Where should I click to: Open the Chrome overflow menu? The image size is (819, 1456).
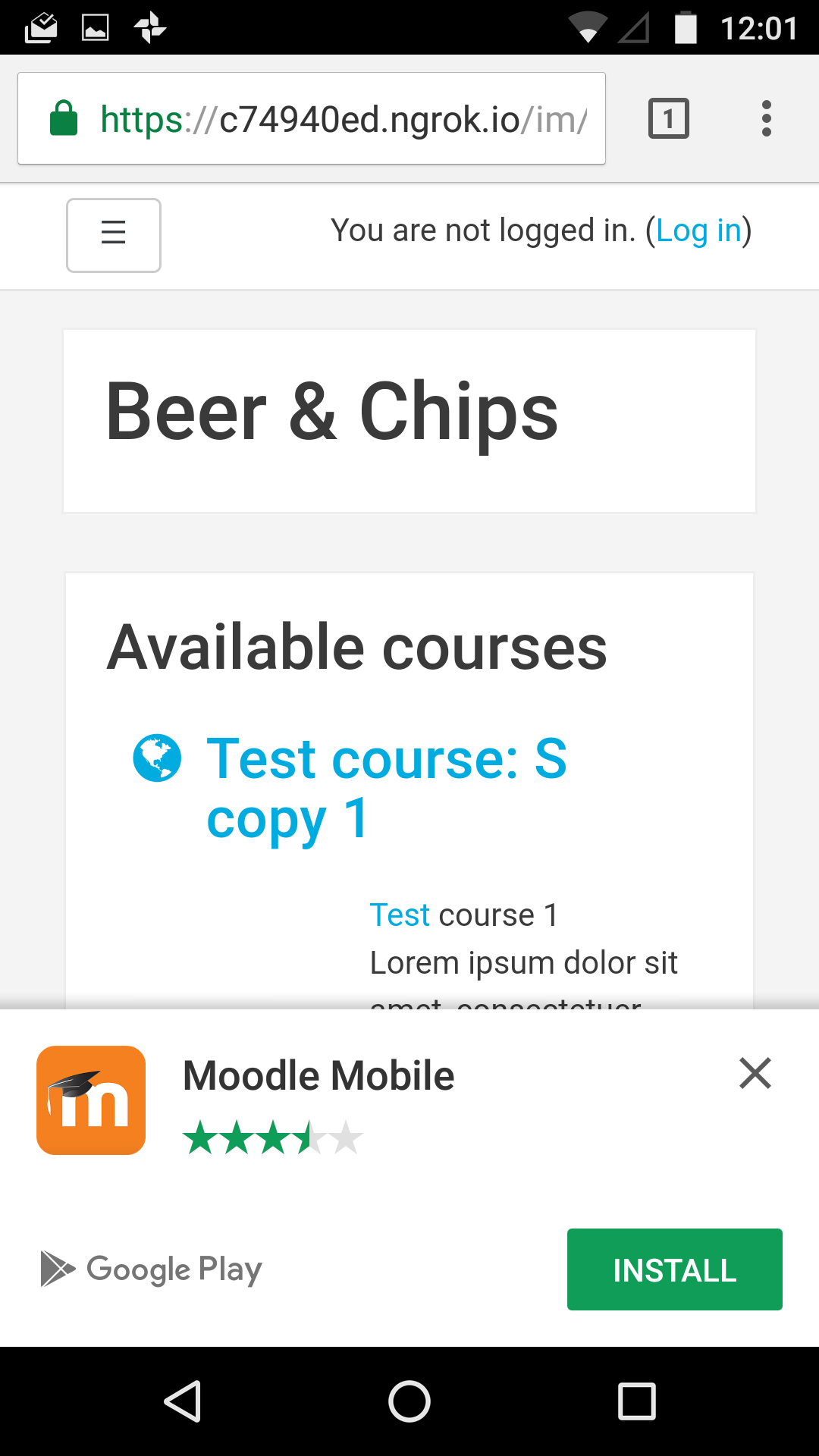[767, 118]
